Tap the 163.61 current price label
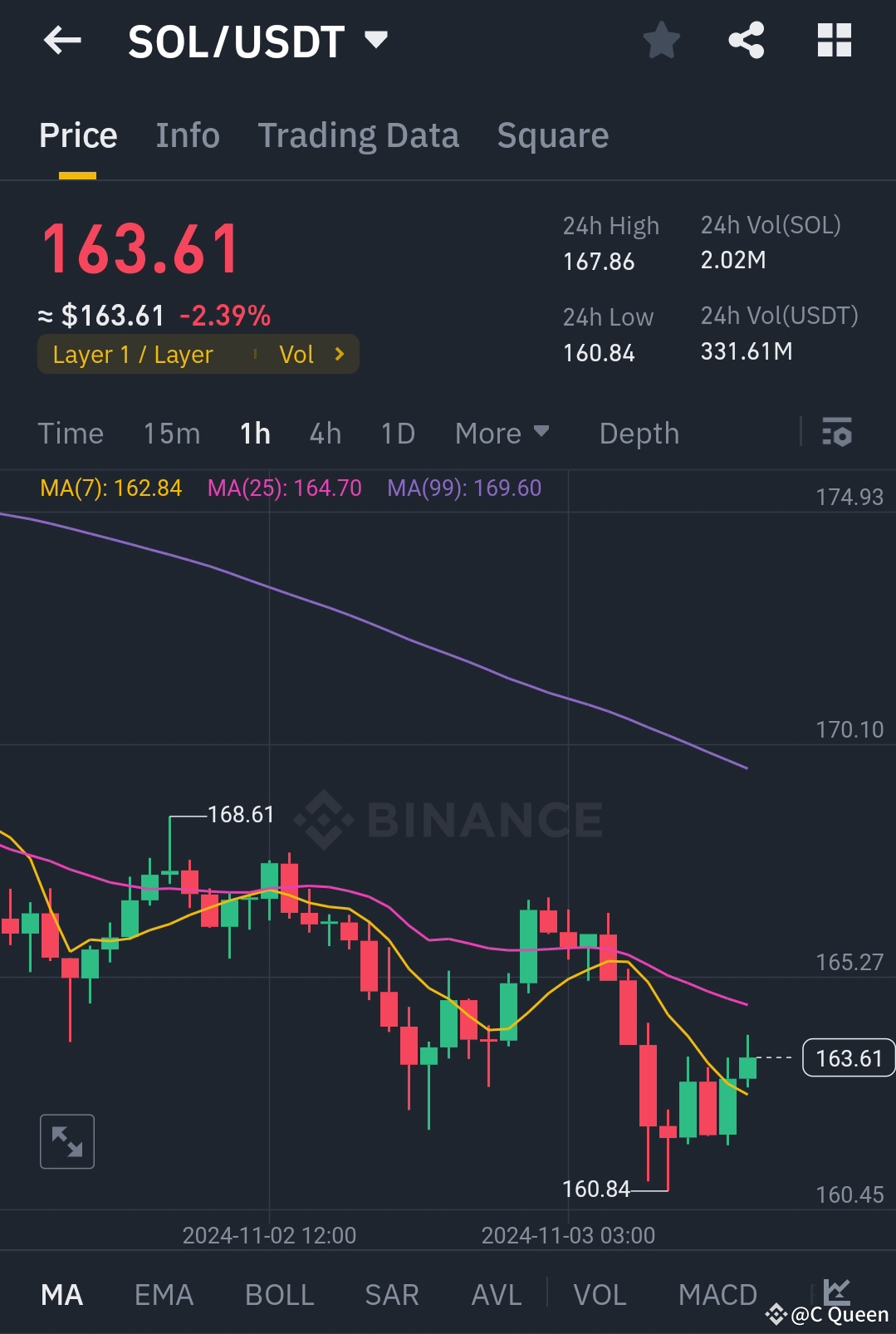 pos(848,1058)
